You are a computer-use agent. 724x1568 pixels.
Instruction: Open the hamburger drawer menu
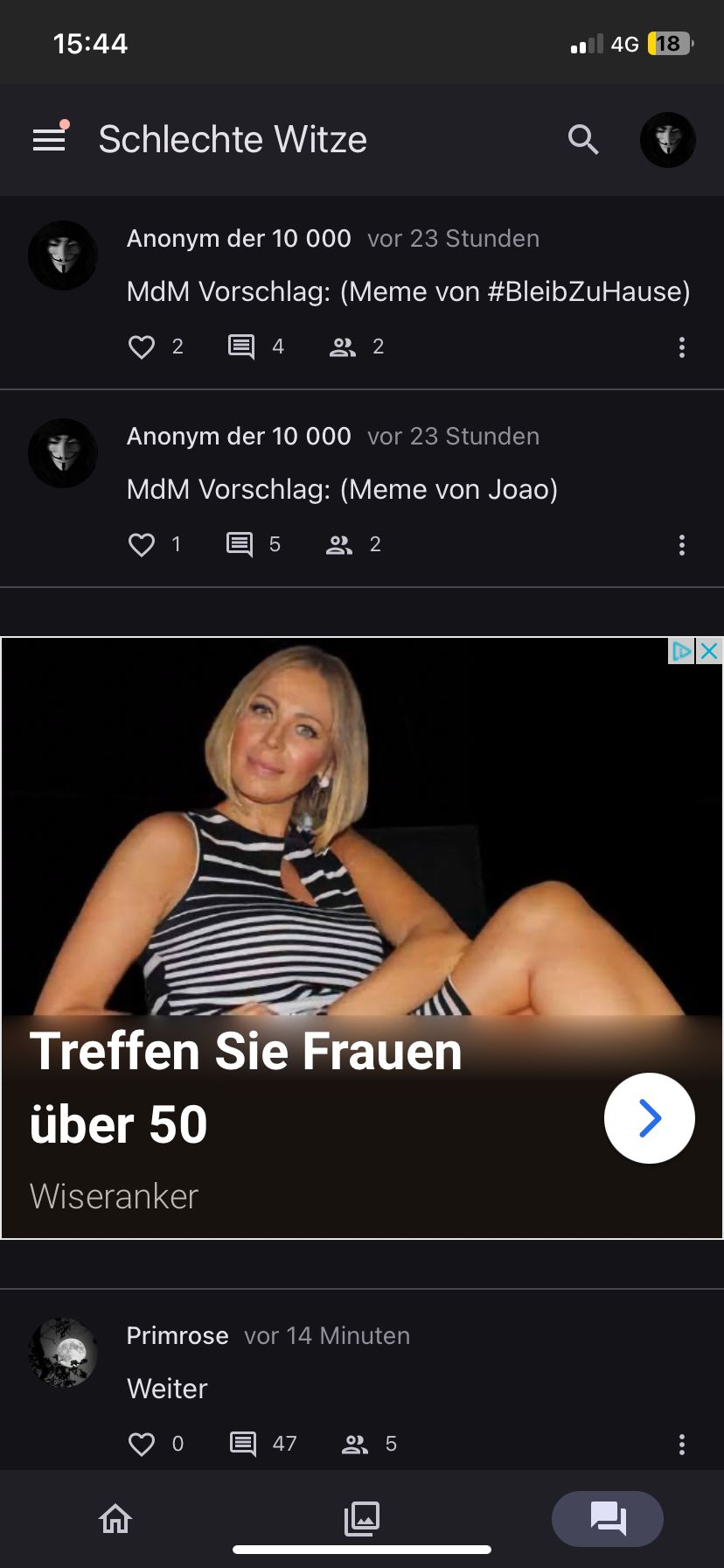pyautogui.click(x=50, y=139)
